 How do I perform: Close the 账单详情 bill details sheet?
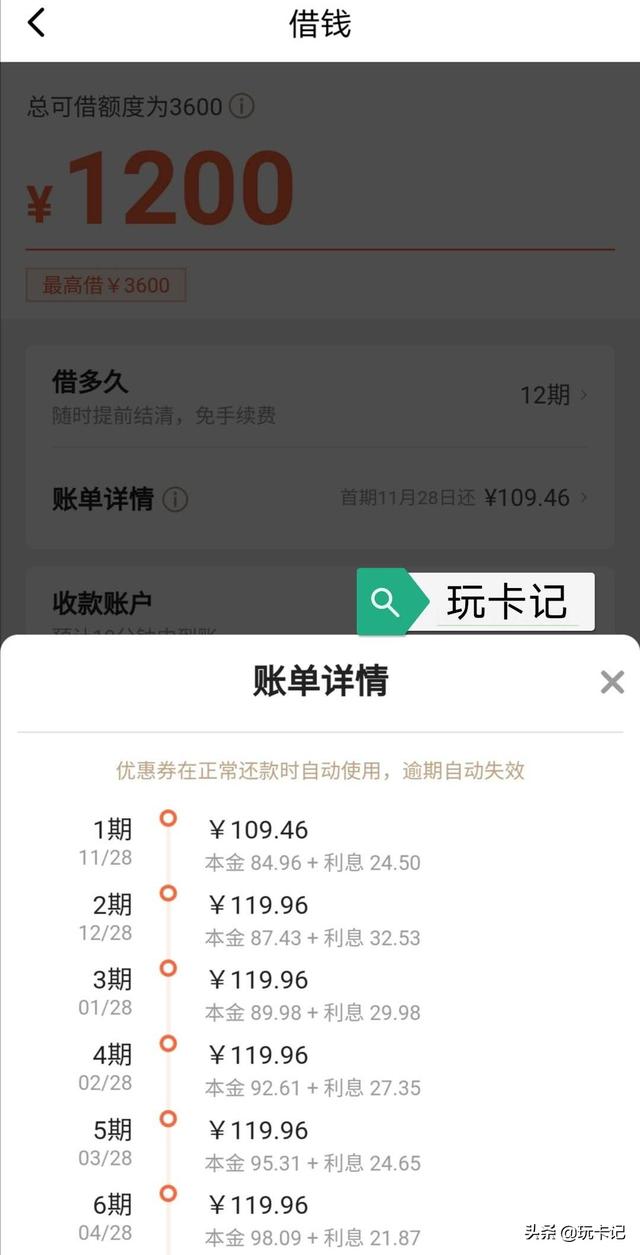click(611, 682)
